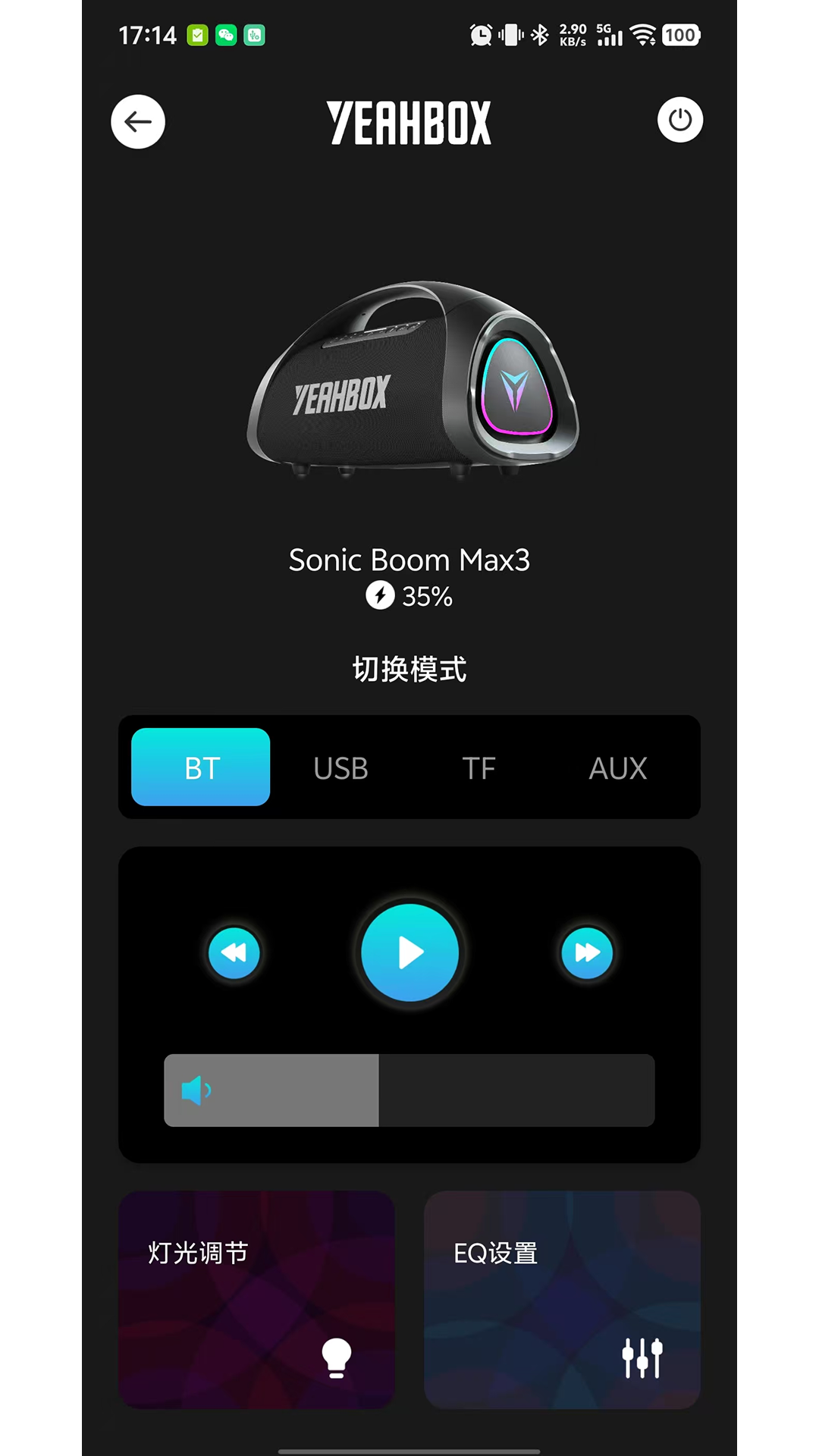Click the back arrow to return
Screen dimensions: 819x1456
tap(137, 121)
